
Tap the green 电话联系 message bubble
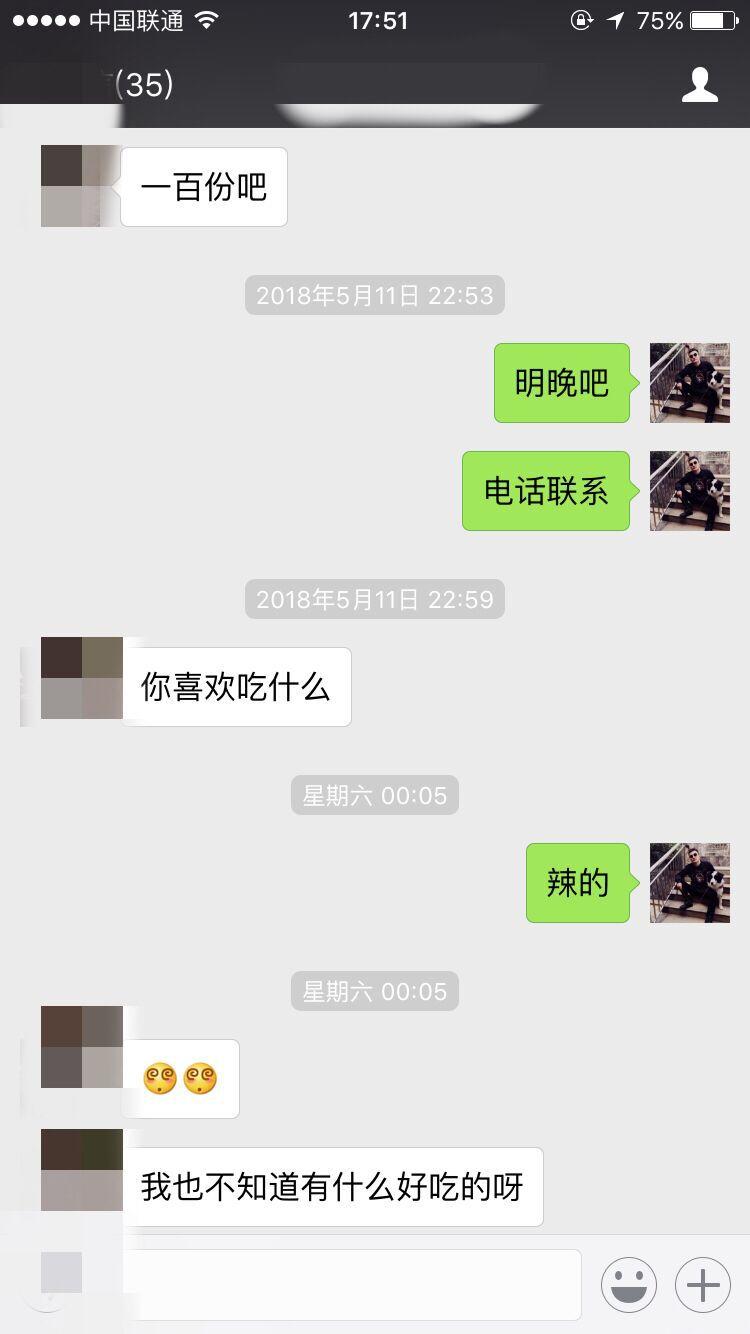[x=546, y=491]
